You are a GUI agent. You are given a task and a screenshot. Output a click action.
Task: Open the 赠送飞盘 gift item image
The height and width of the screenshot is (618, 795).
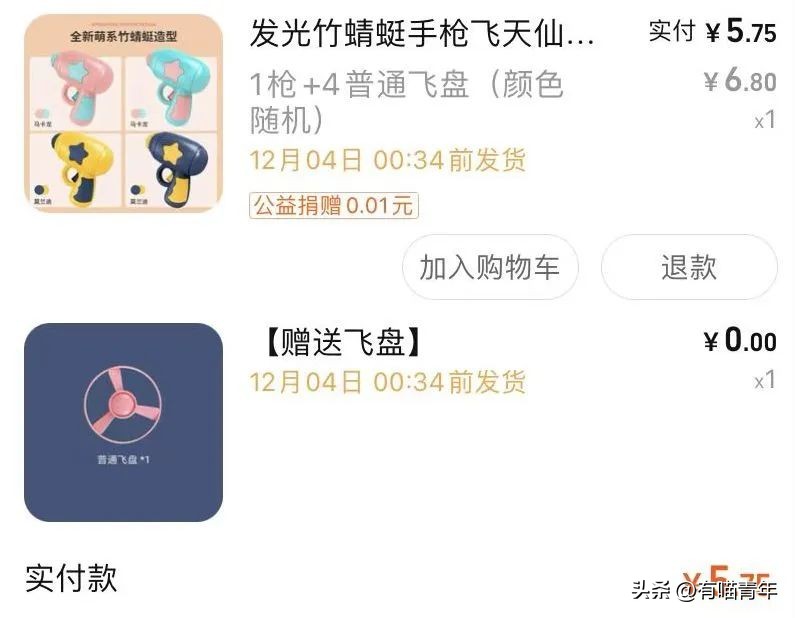[123, 422]
